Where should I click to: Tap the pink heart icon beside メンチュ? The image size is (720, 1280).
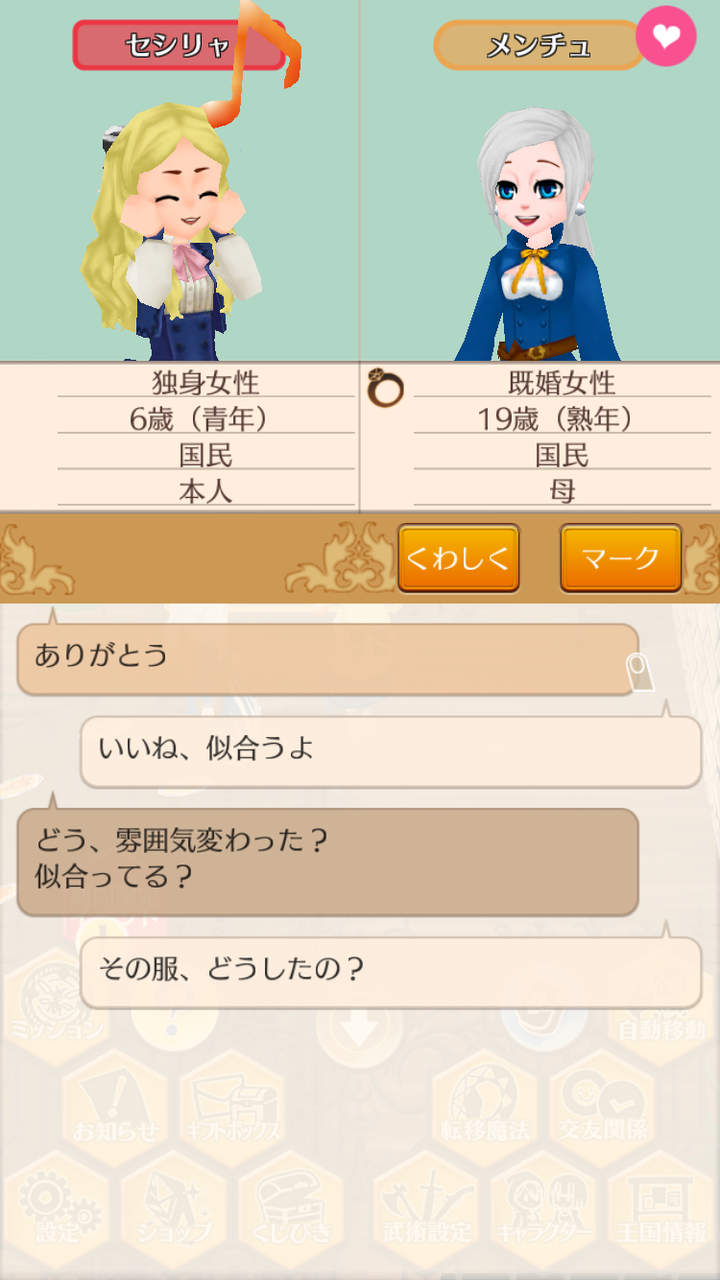pyautogui.click(x=666, y=36)
